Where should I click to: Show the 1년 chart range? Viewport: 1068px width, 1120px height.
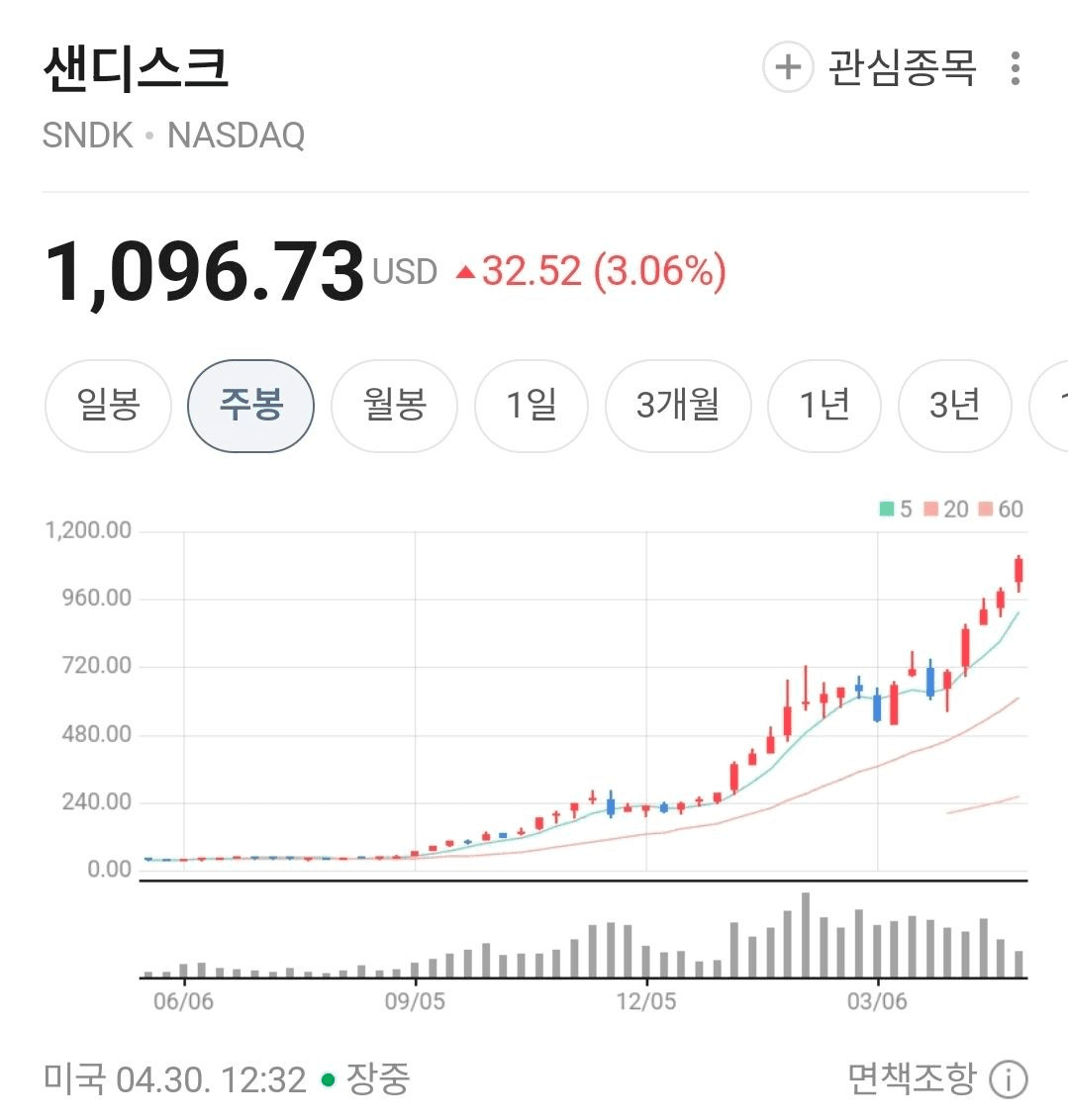(x=825, y=406)
